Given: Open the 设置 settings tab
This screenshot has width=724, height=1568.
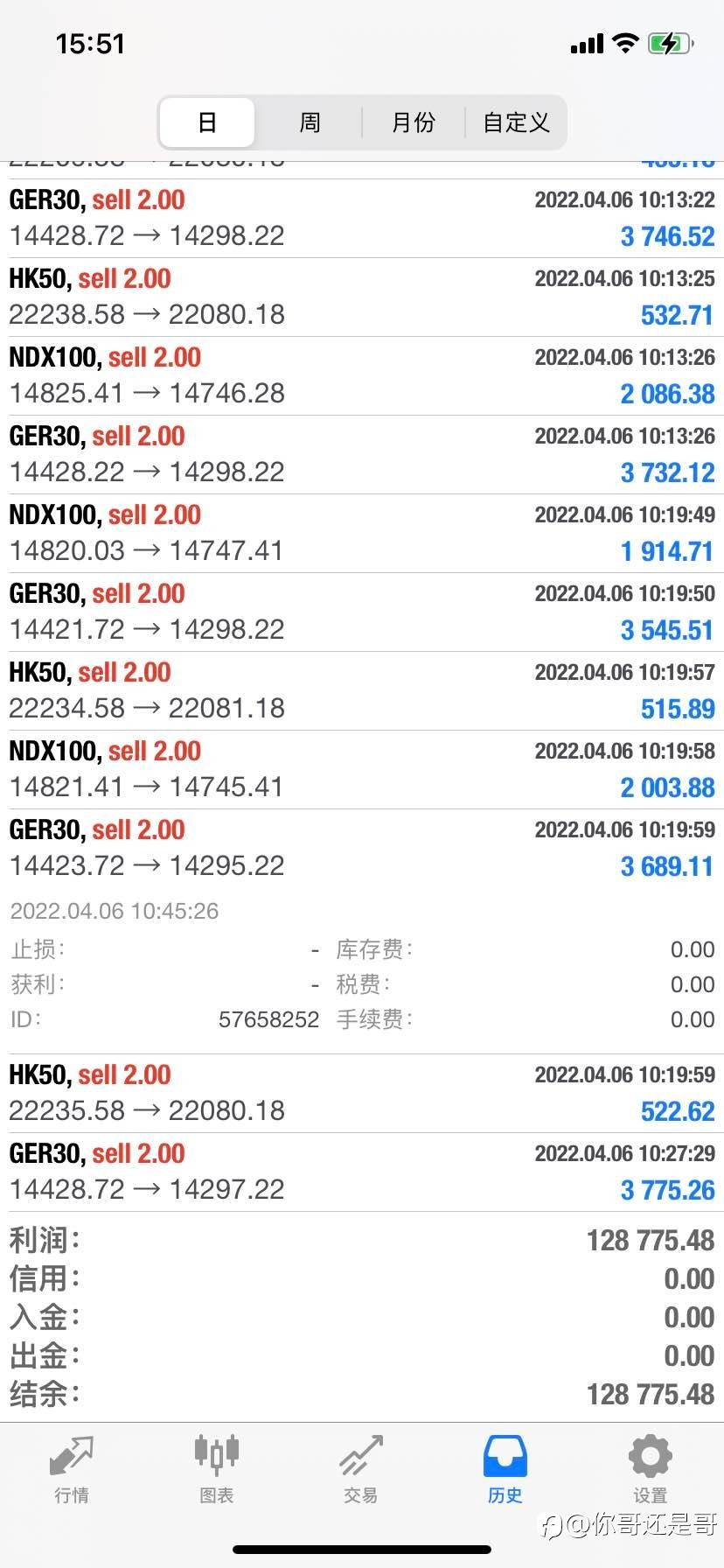Looking at the screenshot, I should [x=650, y=1470].
